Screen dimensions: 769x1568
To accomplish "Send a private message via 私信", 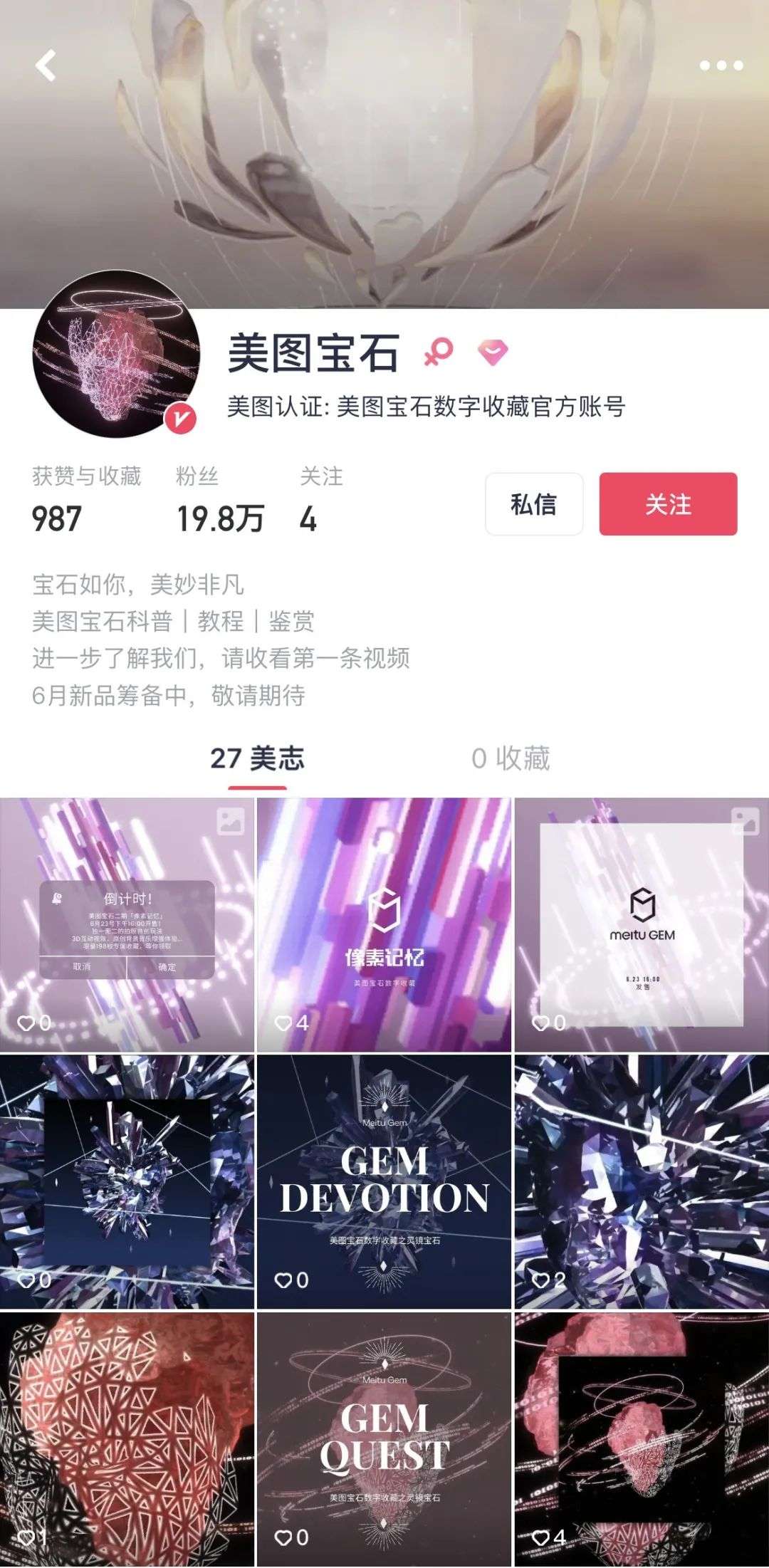I will coord(534,504).
